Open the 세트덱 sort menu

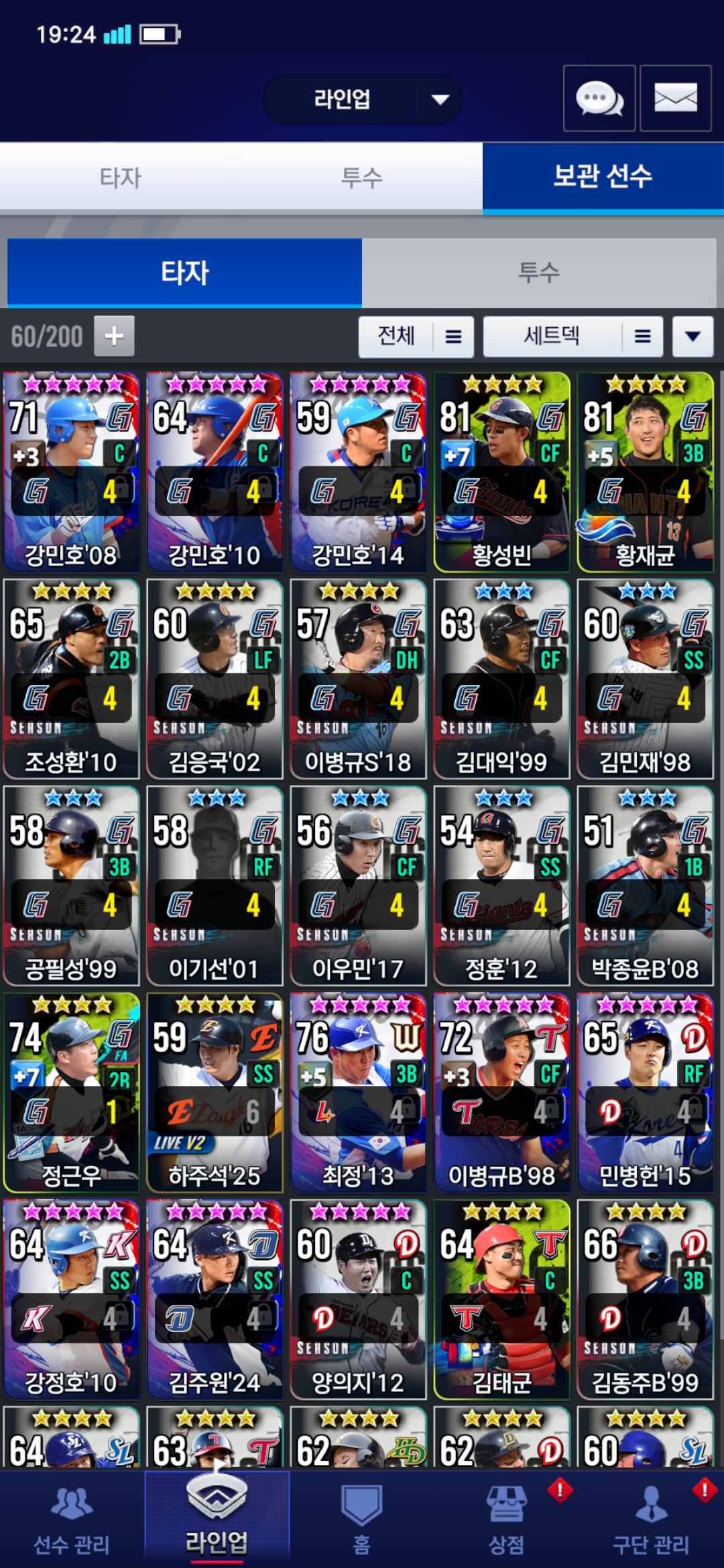point(572,336)
